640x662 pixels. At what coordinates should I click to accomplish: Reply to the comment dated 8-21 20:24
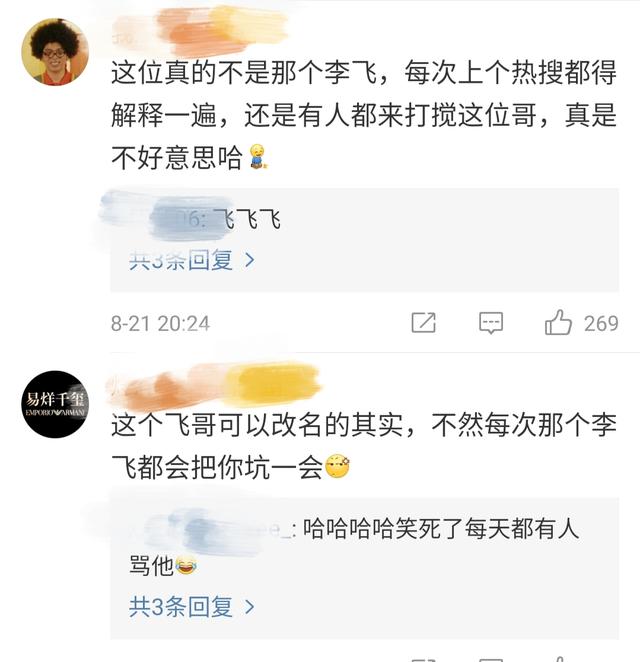490,323
